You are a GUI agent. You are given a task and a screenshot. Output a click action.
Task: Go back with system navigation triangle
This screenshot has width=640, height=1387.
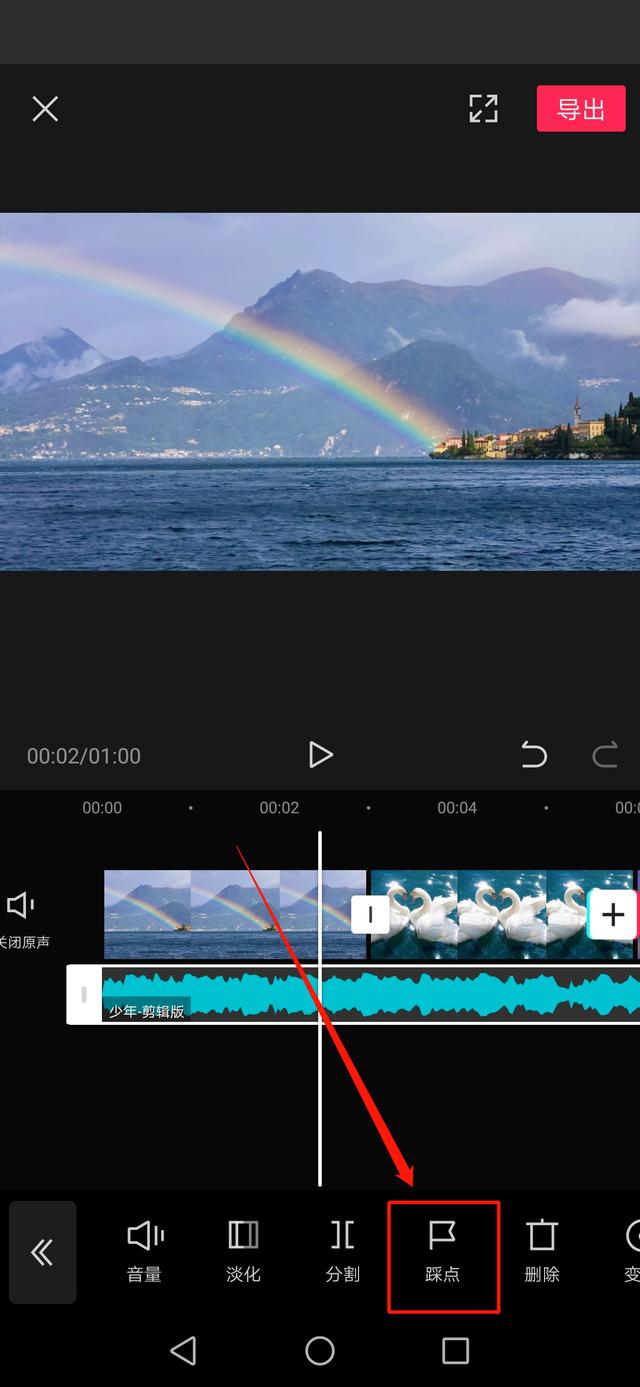coord(183,1351)
